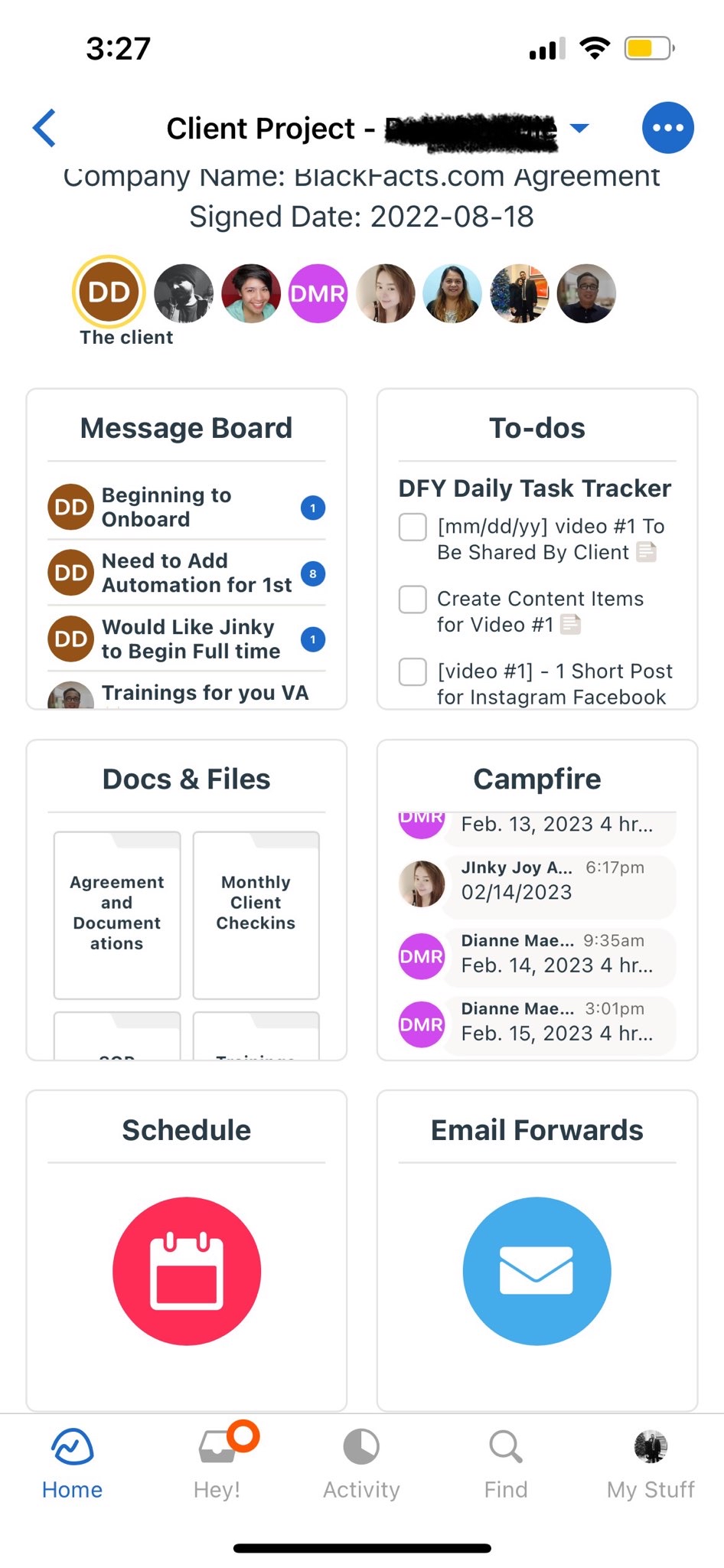This screenshot has height=1568, width=724.
Task: Open the three-dot overflow menu
Action: 667,128
